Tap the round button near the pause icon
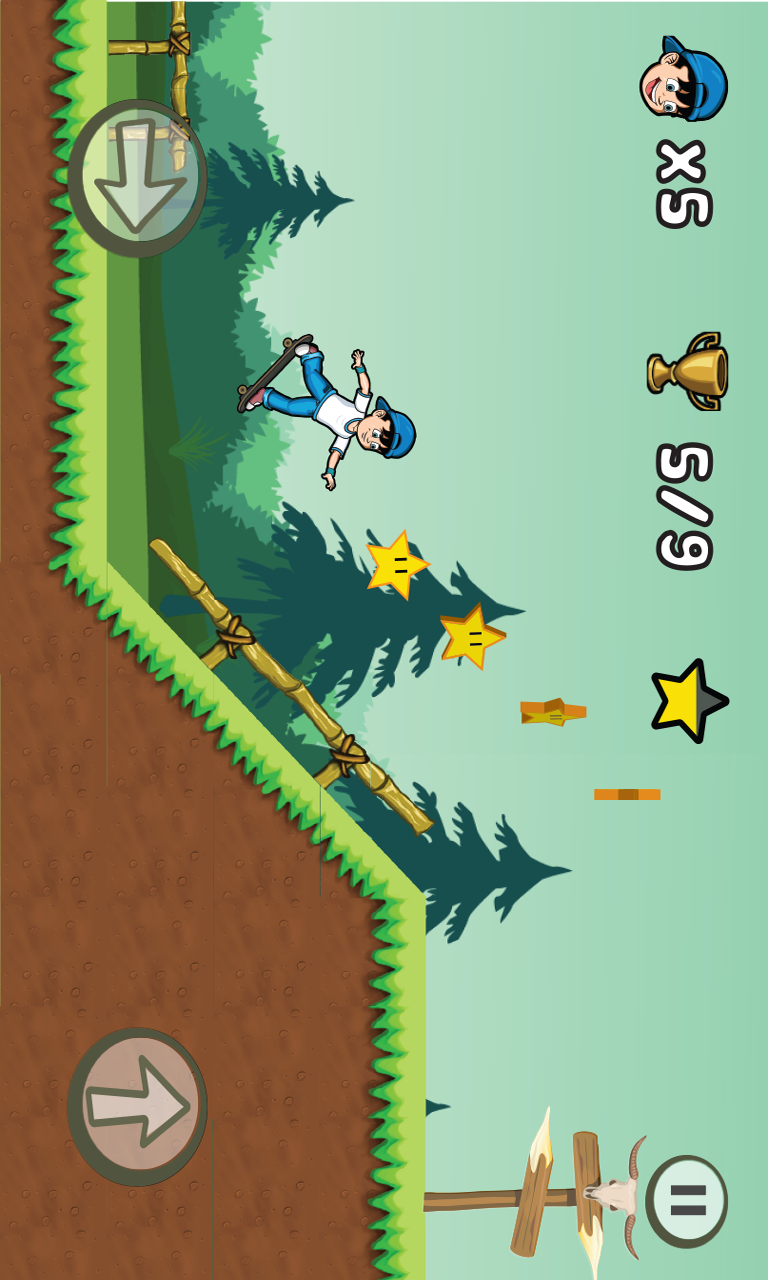The width and height of the screenshot is (768, 1280). coord(138,1106)
